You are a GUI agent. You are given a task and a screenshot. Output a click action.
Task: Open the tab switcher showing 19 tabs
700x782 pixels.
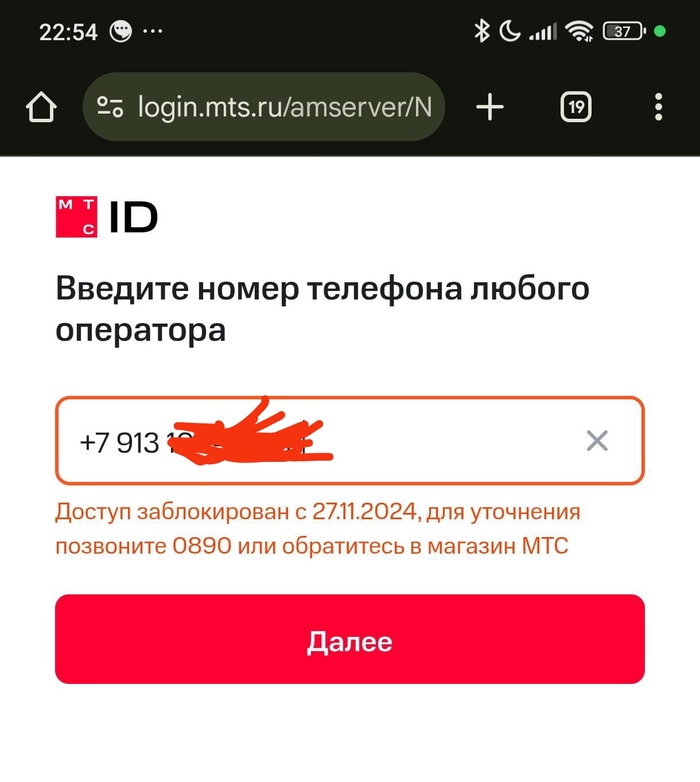coord(575,107)
